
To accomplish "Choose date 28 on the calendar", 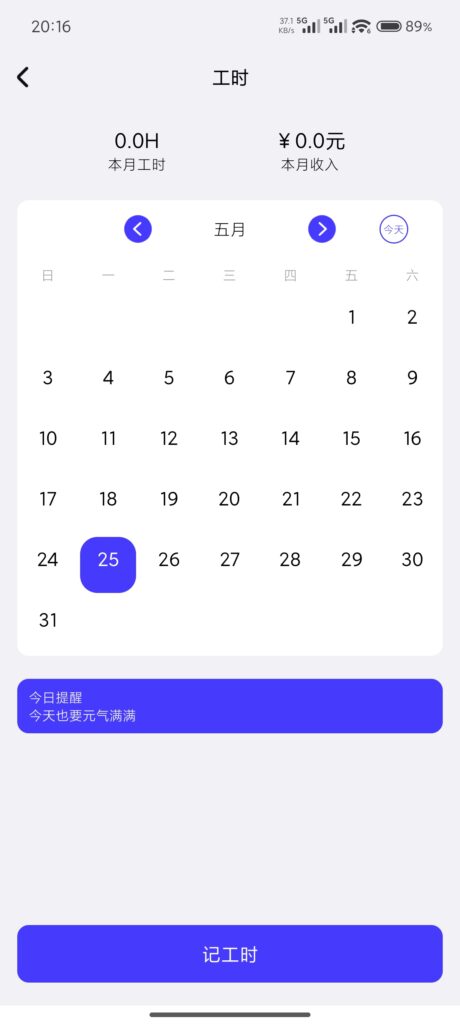I will 290,560.
